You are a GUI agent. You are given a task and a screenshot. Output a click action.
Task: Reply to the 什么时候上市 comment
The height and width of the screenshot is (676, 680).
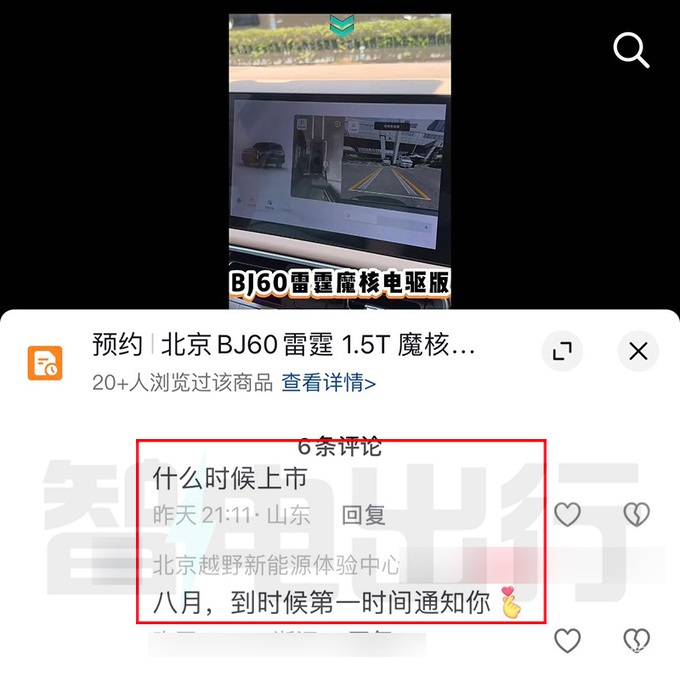[363, 515]
